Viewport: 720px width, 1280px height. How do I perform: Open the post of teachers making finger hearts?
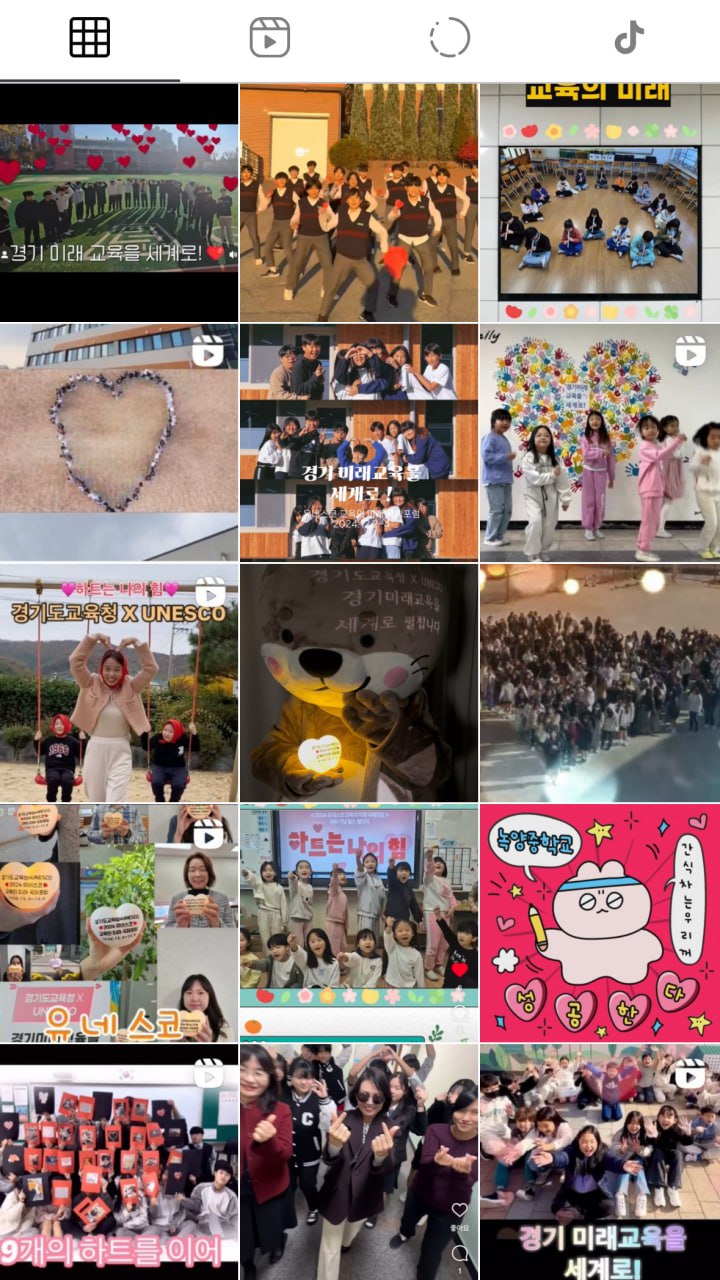click(x=359, y=1160)
